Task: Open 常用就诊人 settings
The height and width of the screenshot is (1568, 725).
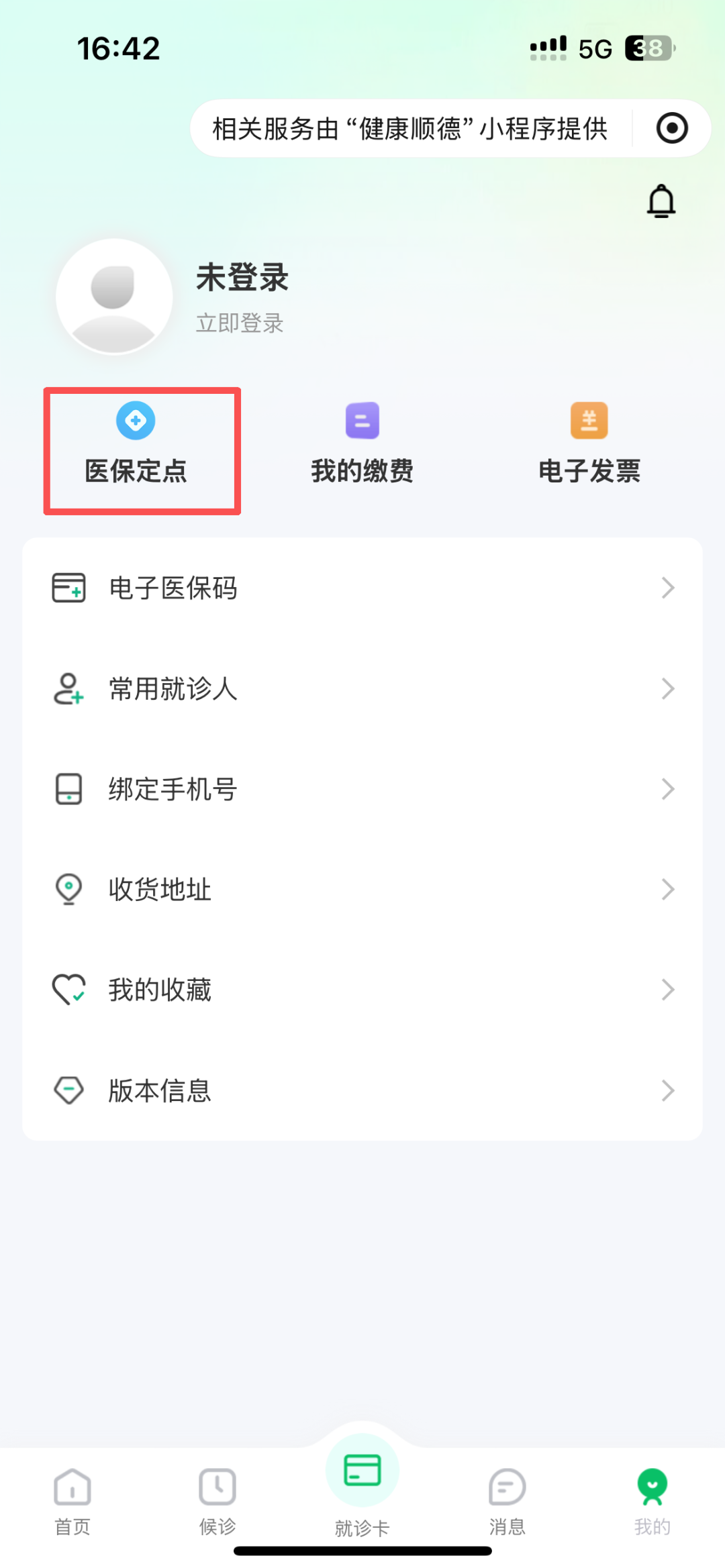Action: (362, 689)
